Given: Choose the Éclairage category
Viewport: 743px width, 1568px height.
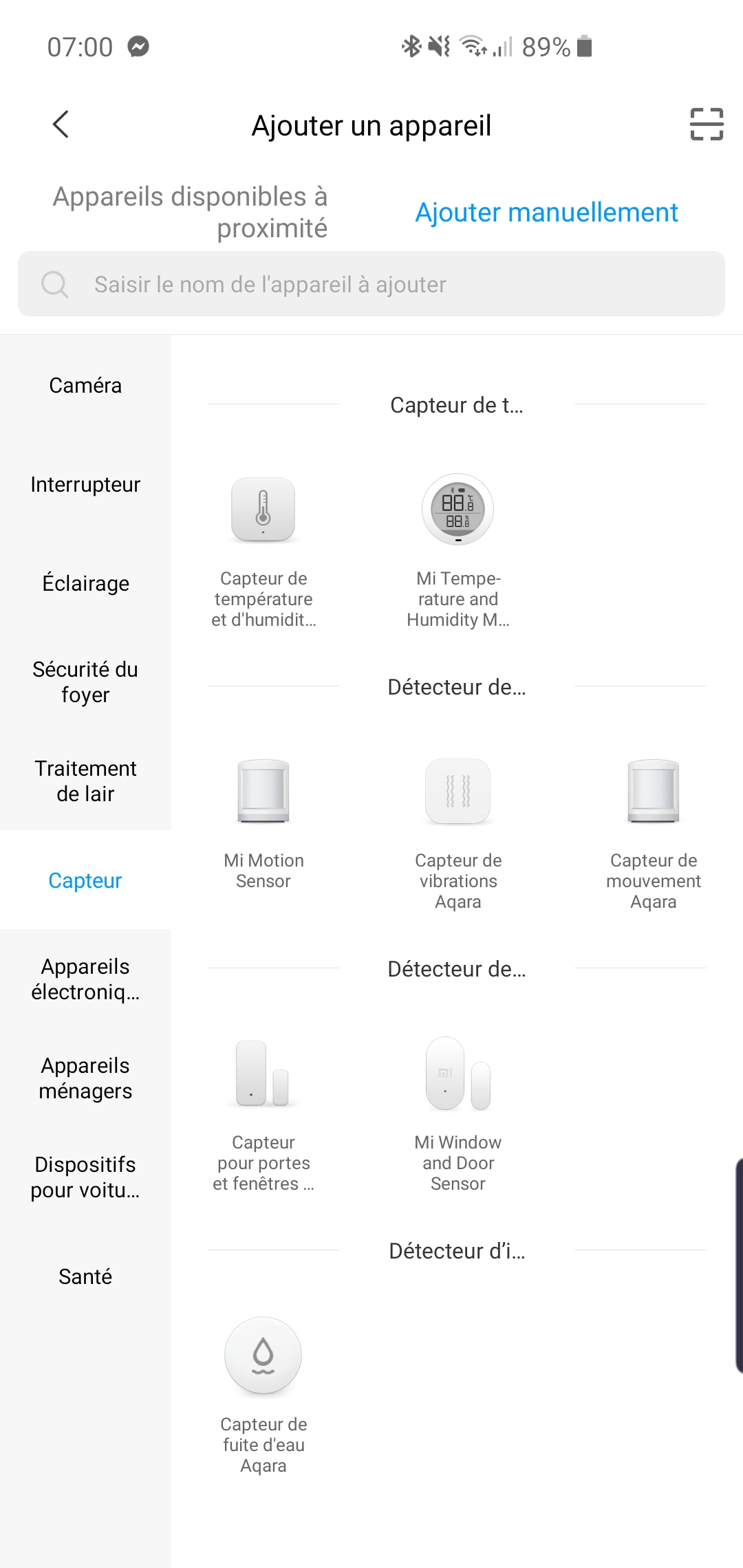Looking at the screenshot, I should point(85,583).
